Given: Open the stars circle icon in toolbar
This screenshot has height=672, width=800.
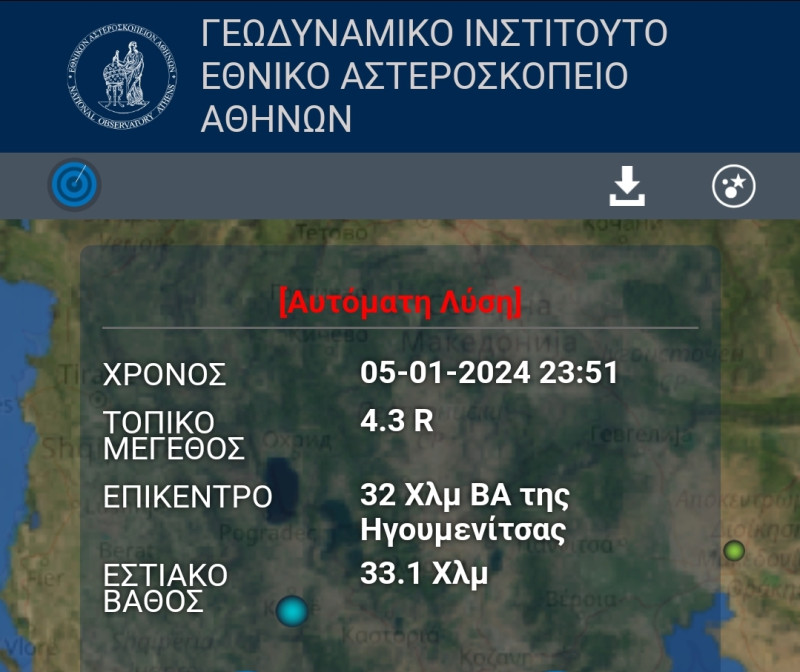Looking at the screenshot, I should 733,186.
